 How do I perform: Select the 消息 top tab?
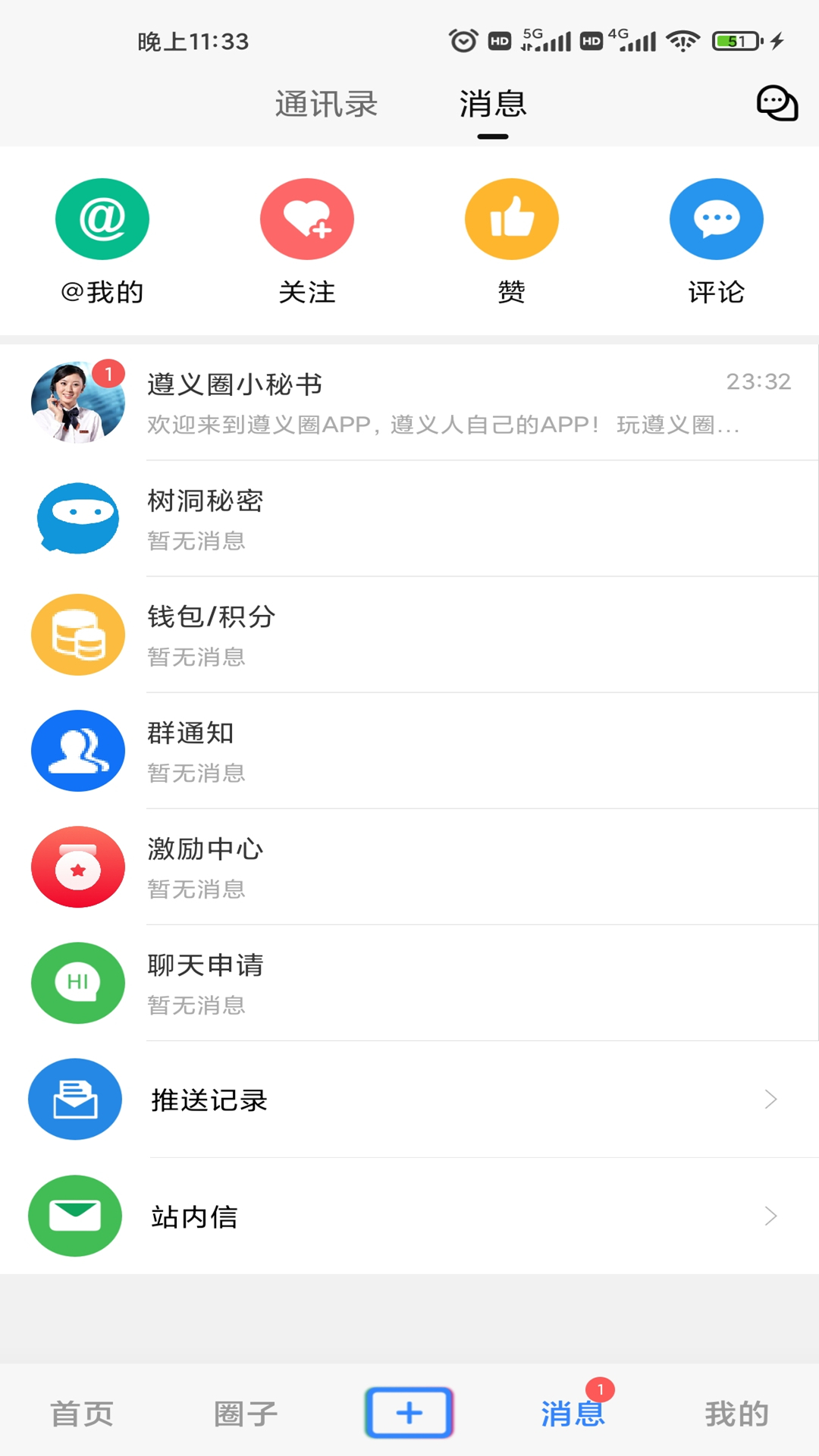tap(493, 104)
